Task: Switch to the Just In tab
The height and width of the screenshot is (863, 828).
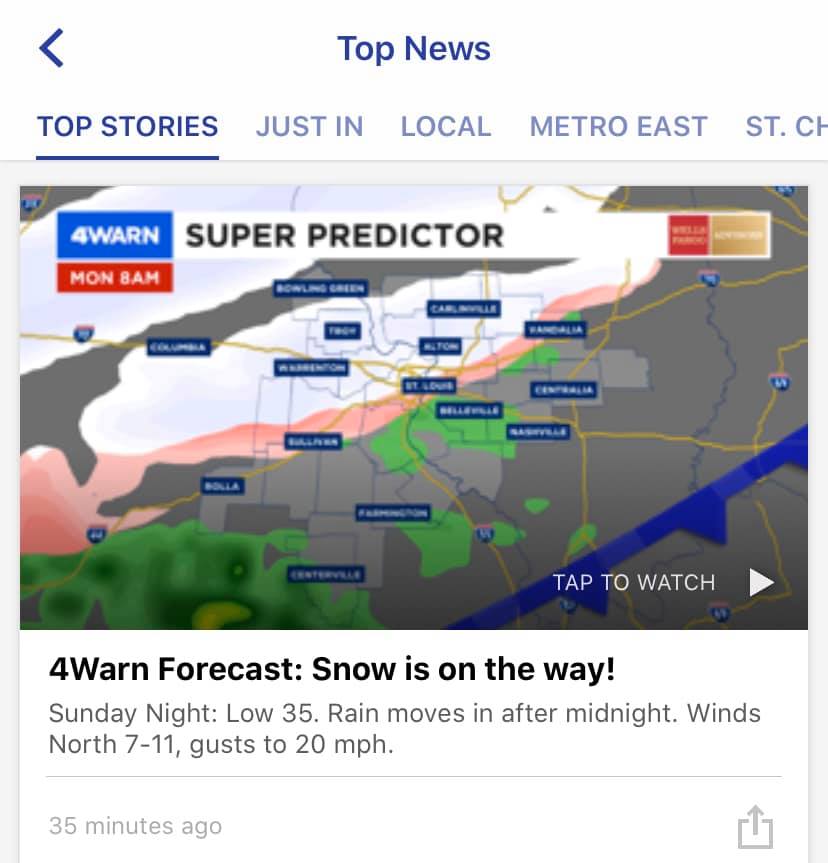Action: point(309,127)
